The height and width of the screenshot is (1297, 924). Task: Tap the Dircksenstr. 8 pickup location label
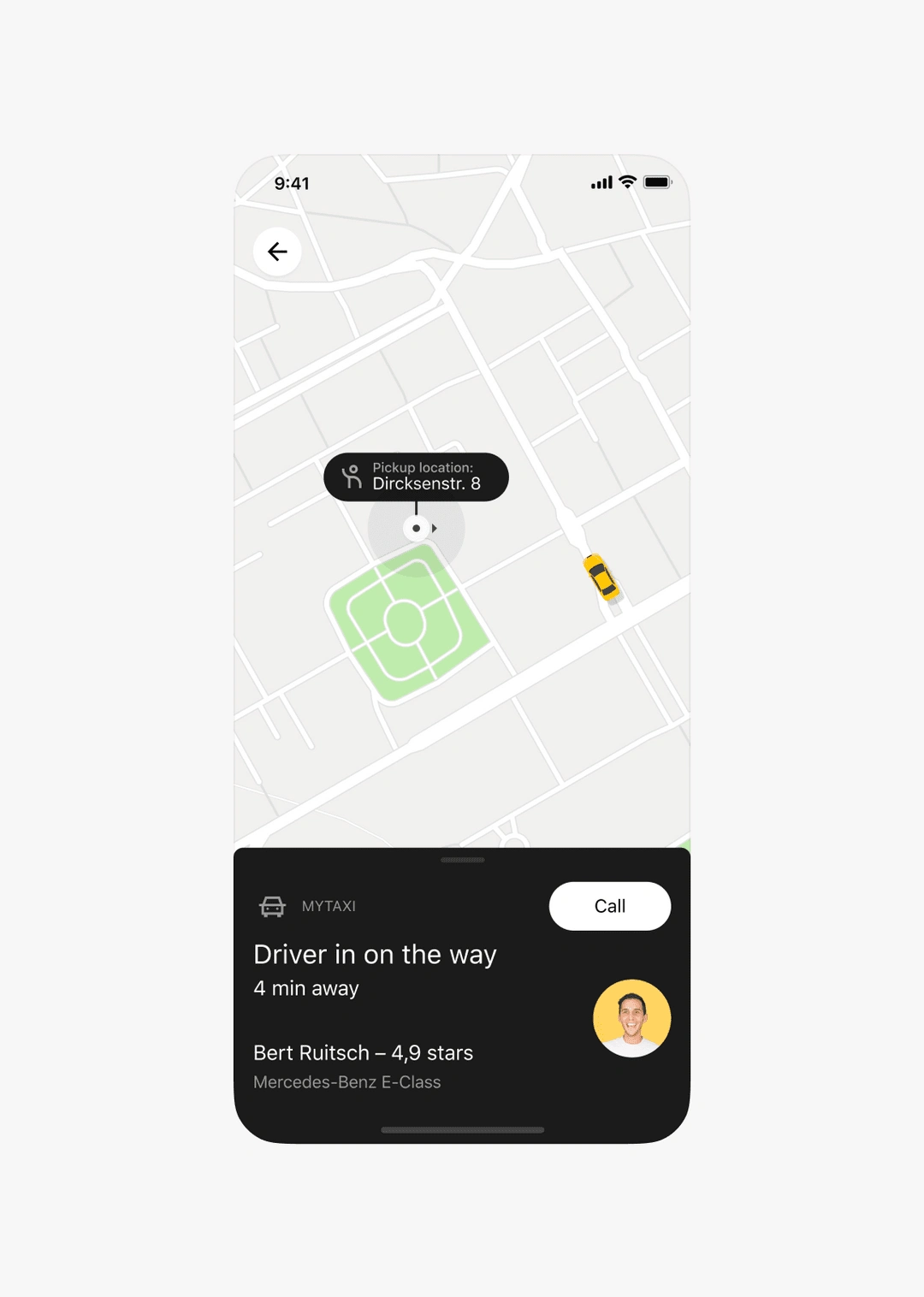pos(416,477)
